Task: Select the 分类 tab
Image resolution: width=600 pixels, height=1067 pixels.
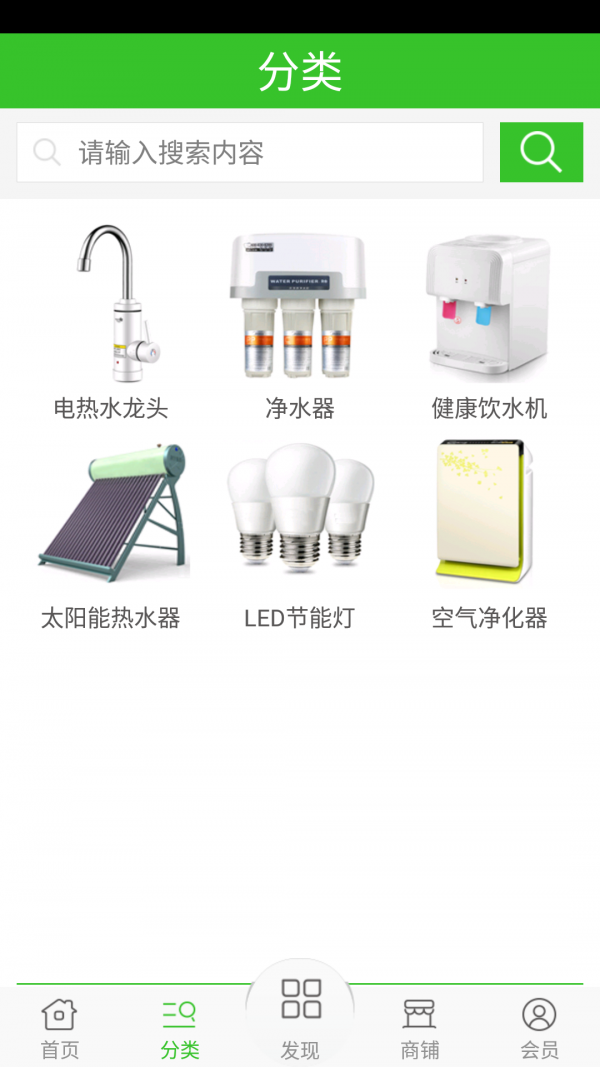Action: [180, 1028]
